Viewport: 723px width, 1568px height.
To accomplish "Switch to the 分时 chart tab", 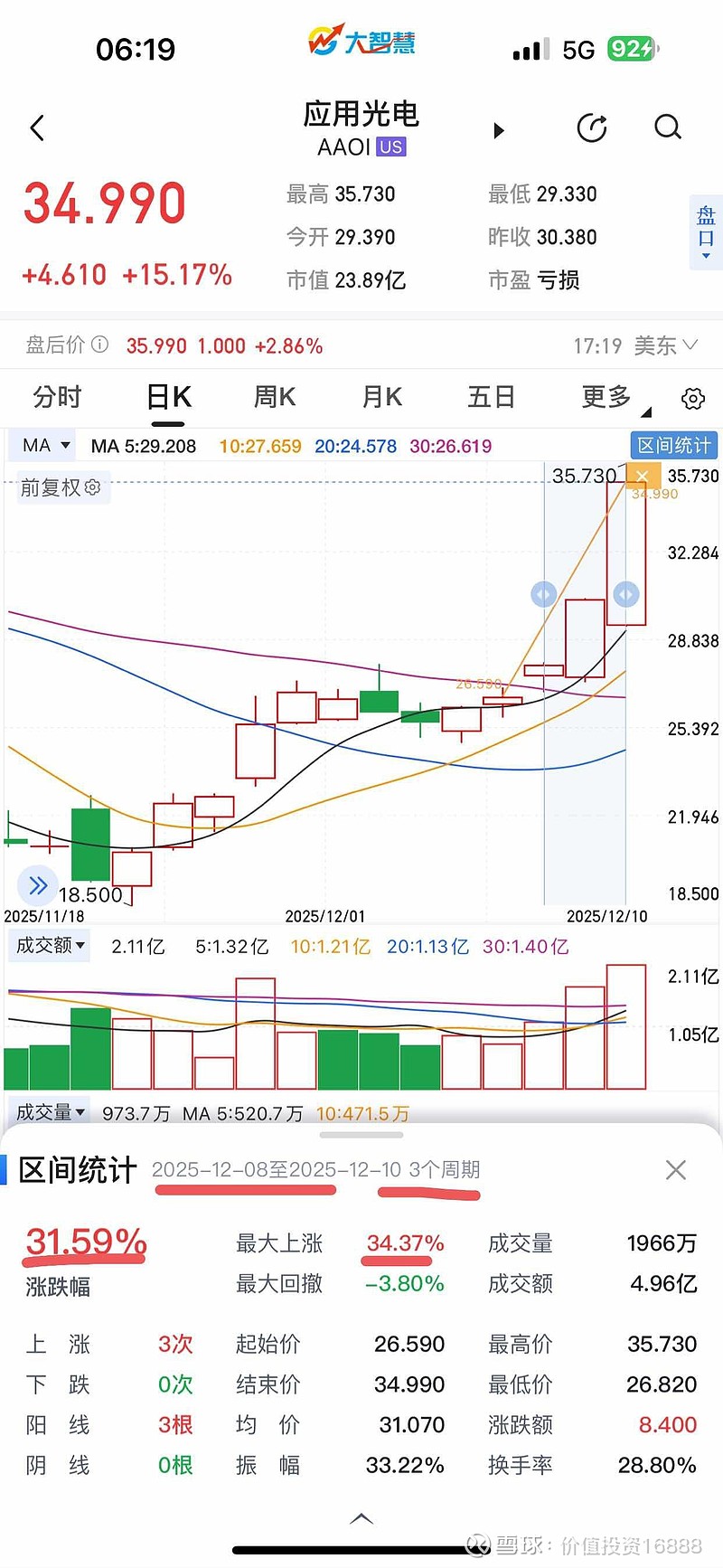I will (x=57, y=397).
